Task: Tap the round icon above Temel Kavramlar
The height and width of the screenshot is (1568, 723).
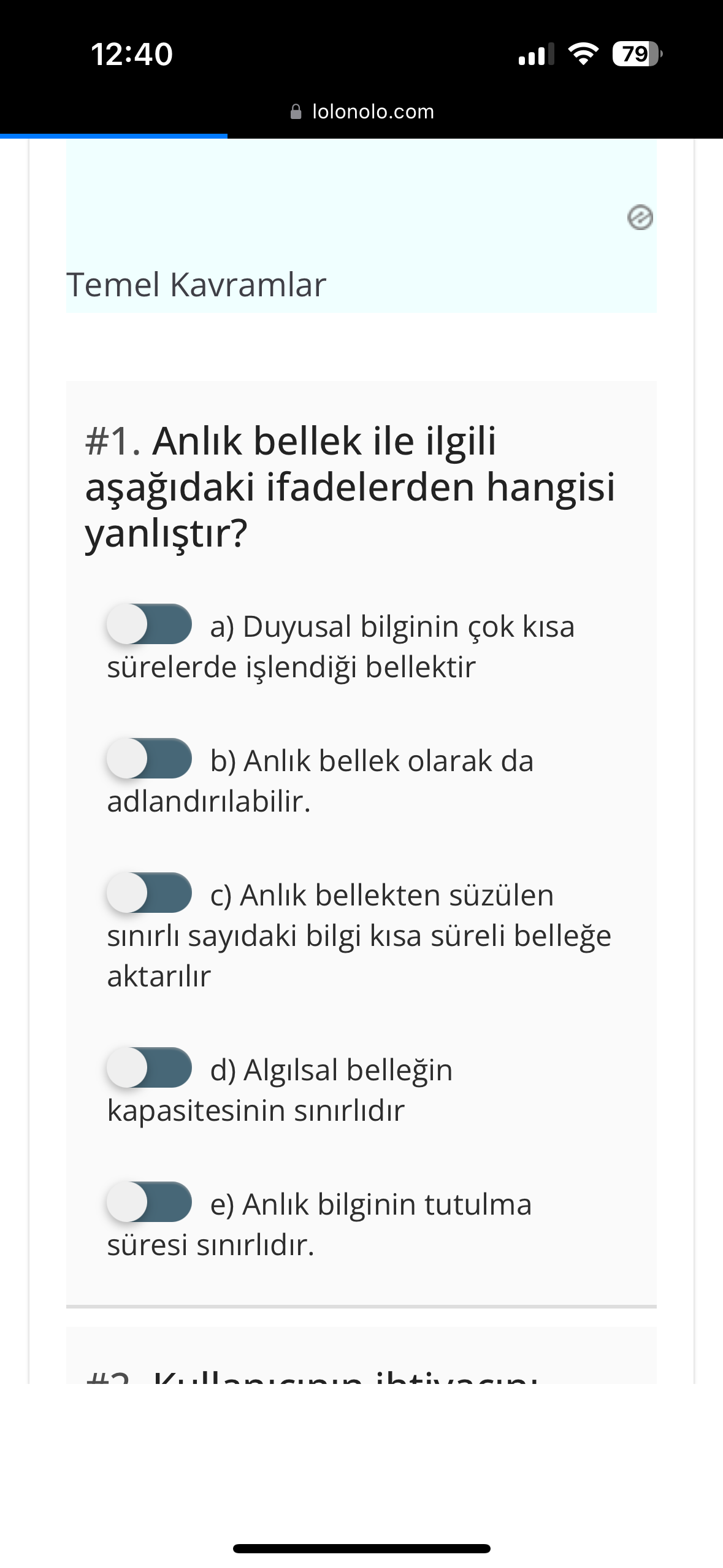Action: point(640,217)
